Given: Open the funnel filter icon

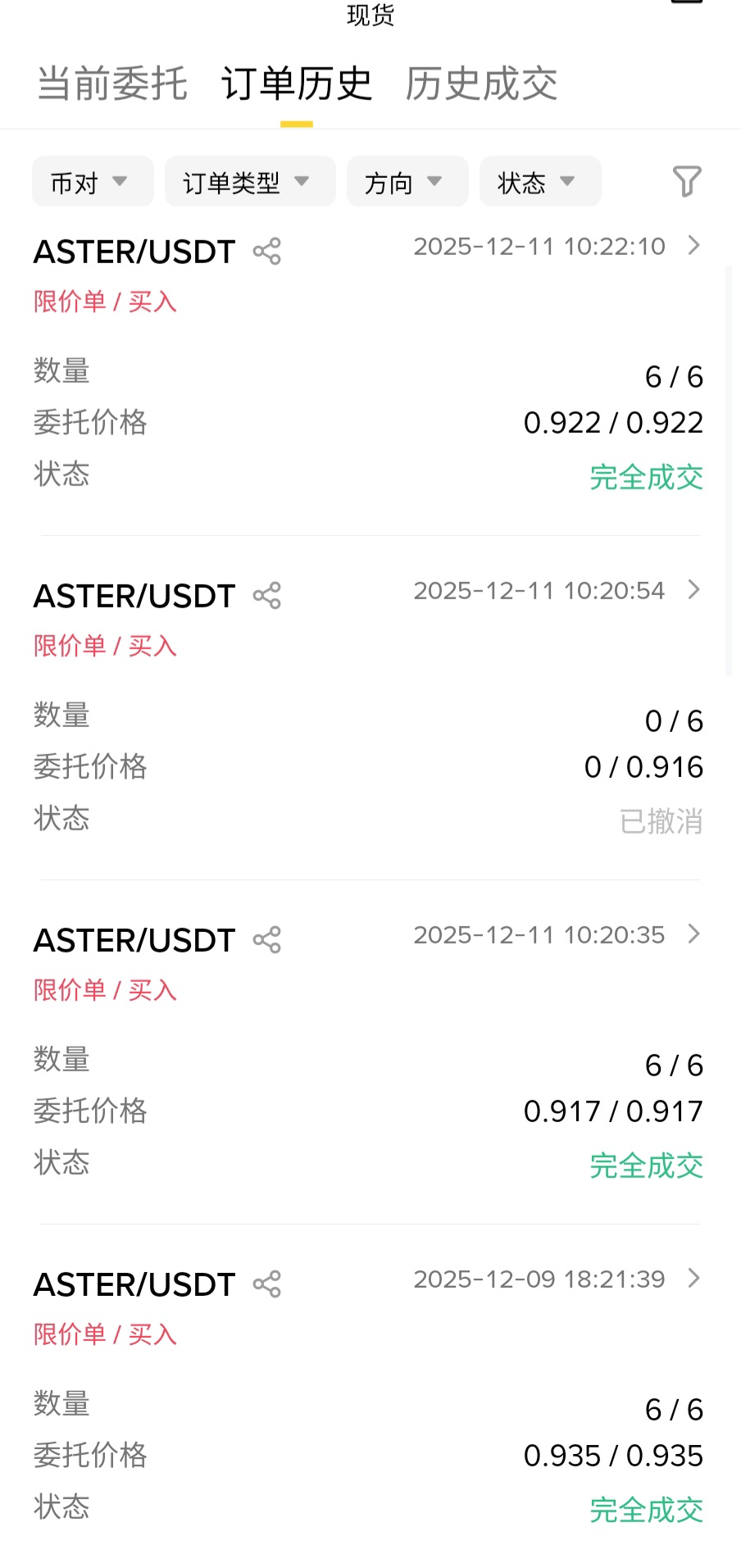Looking at the screenshot, I should pos(686,181).
